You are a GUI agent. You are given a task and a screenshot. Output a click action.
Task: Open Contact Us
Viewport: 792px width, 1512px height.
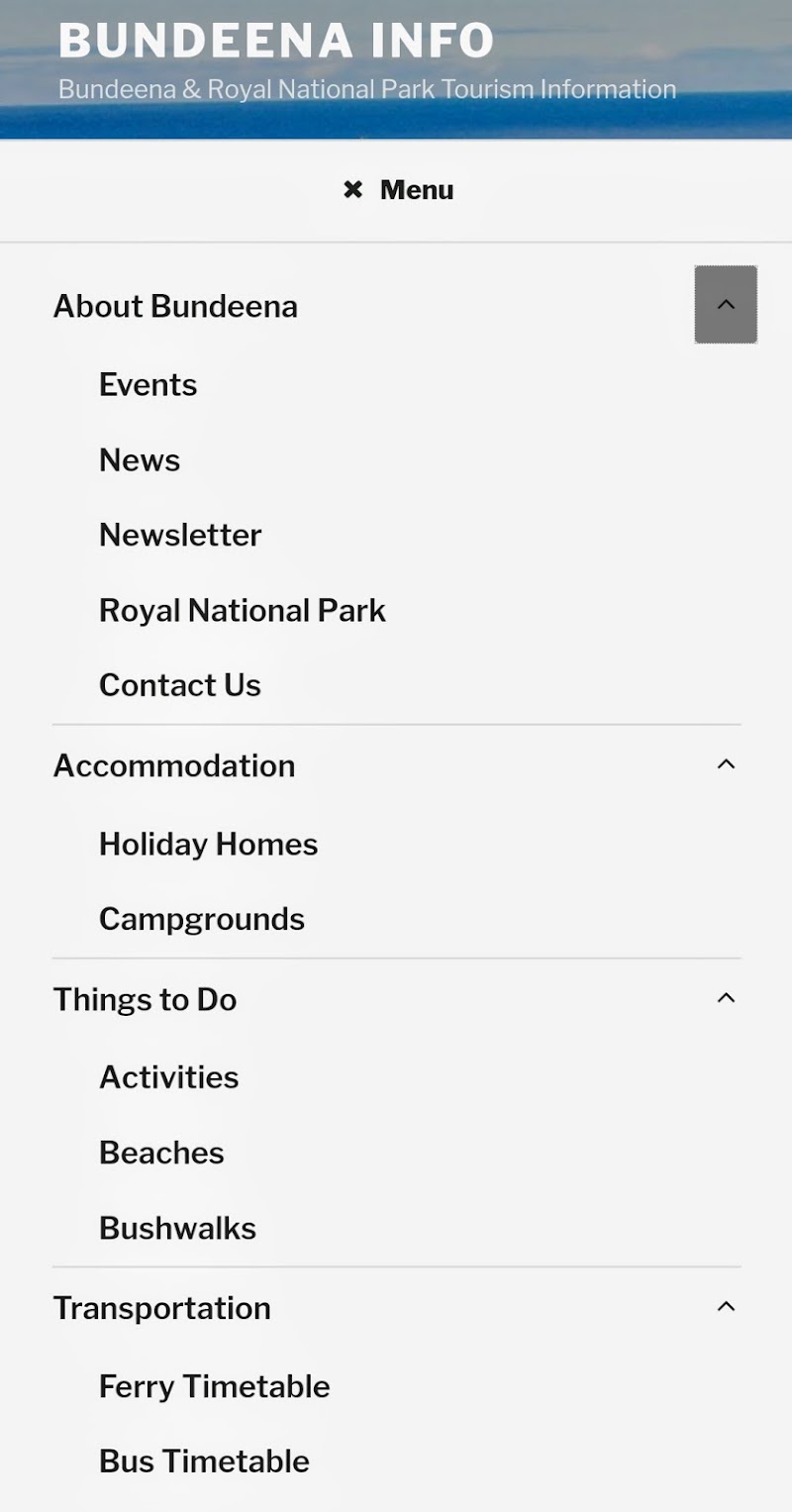(x=180, y=685)
